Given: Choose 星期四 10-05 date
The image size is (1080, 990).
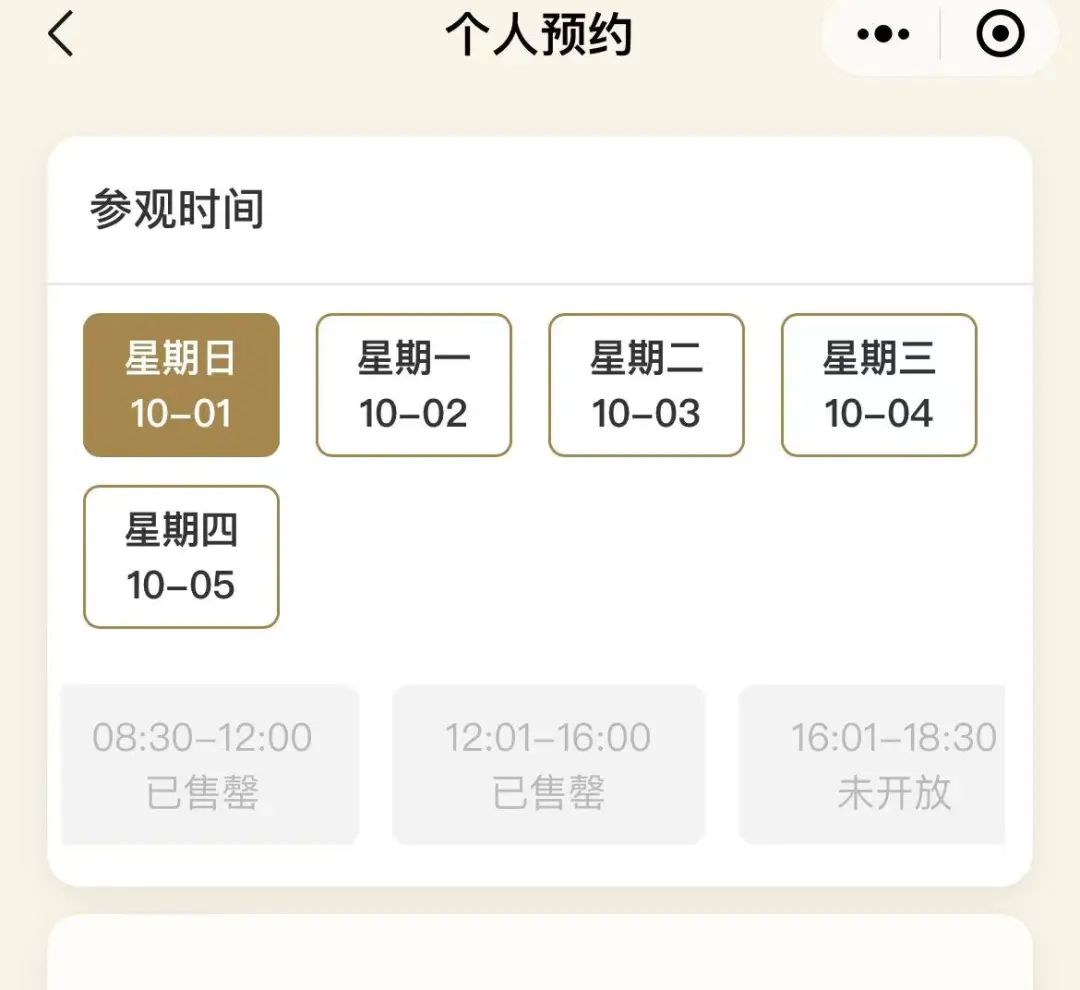Looking at the screenshot, I should click(181, 557).
